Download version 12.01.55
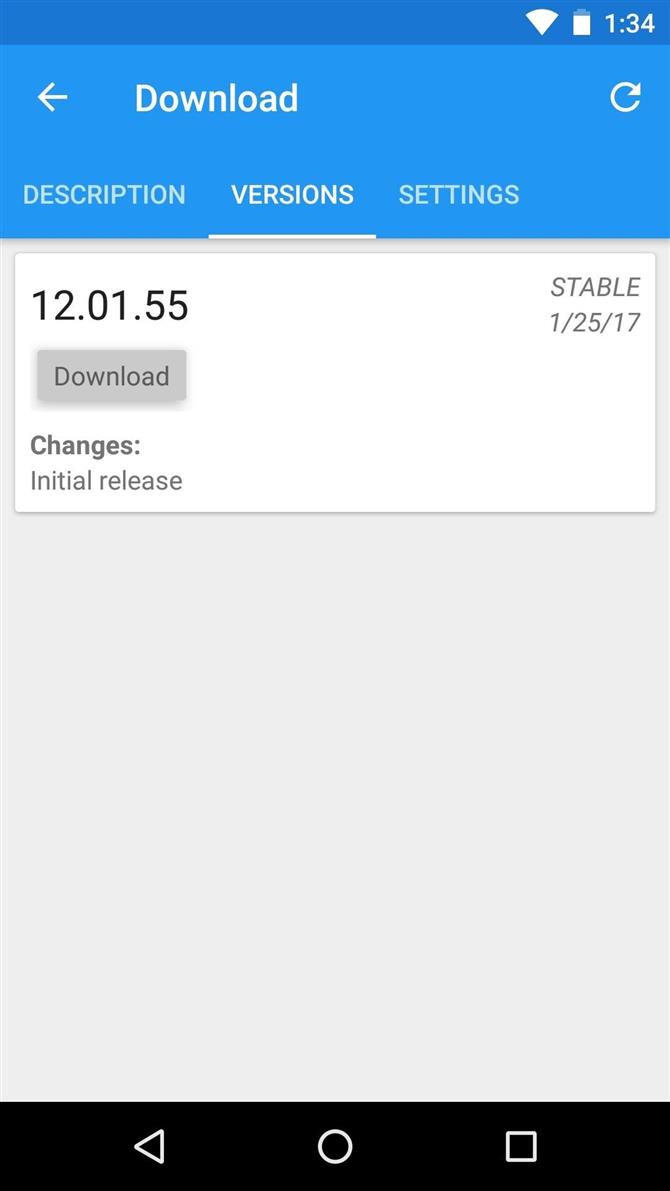 coord(112,376)
